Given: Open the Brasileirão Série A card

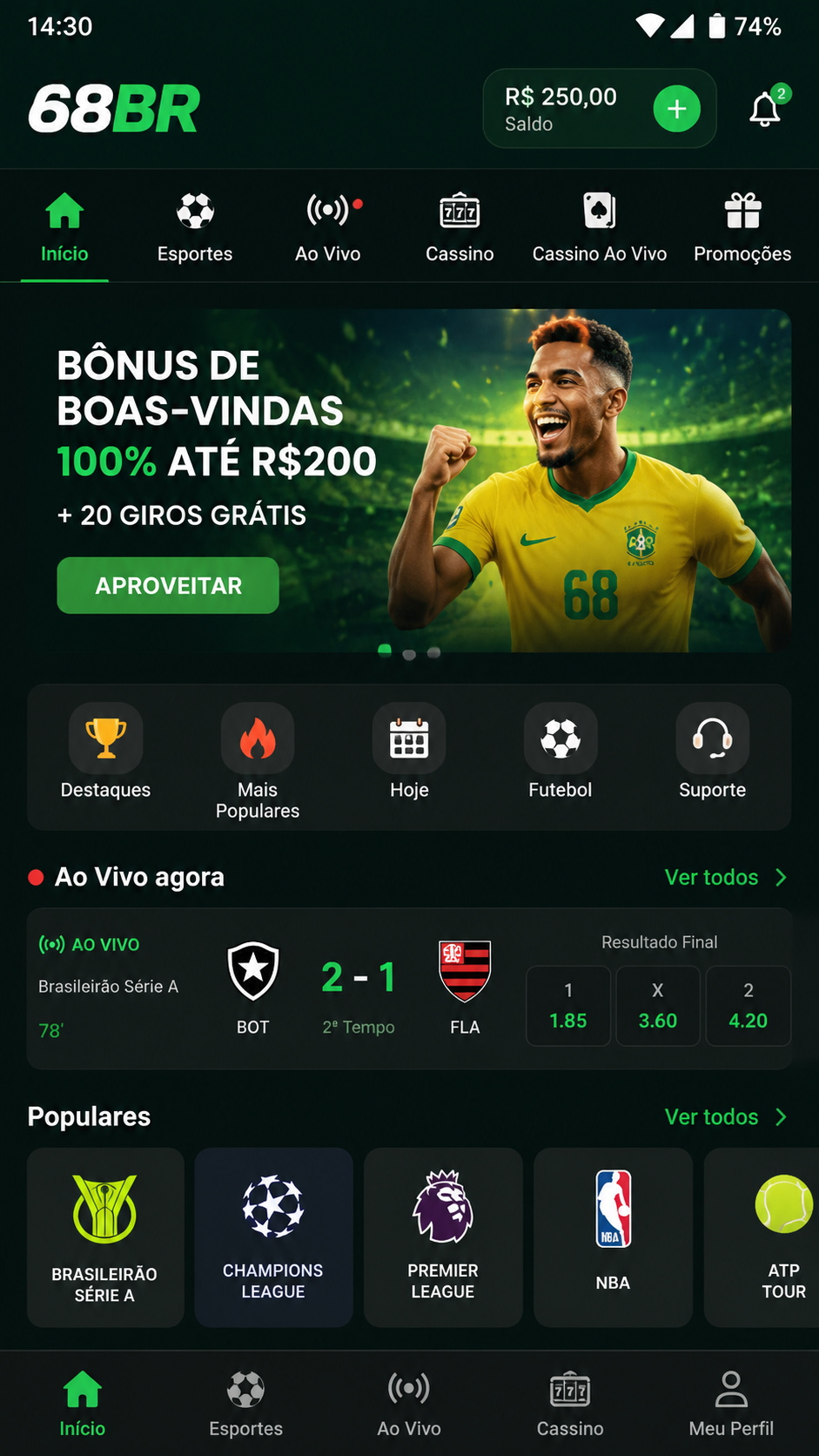Looking at the screenshot, I should 105,1237.
